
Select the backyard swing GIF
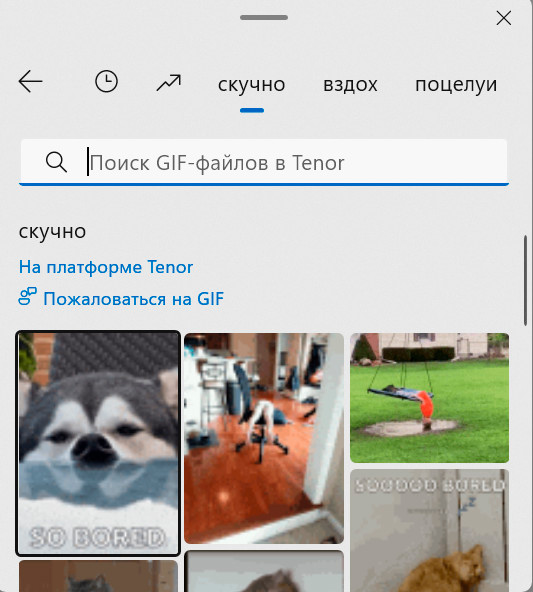click(x=430, y=398)
